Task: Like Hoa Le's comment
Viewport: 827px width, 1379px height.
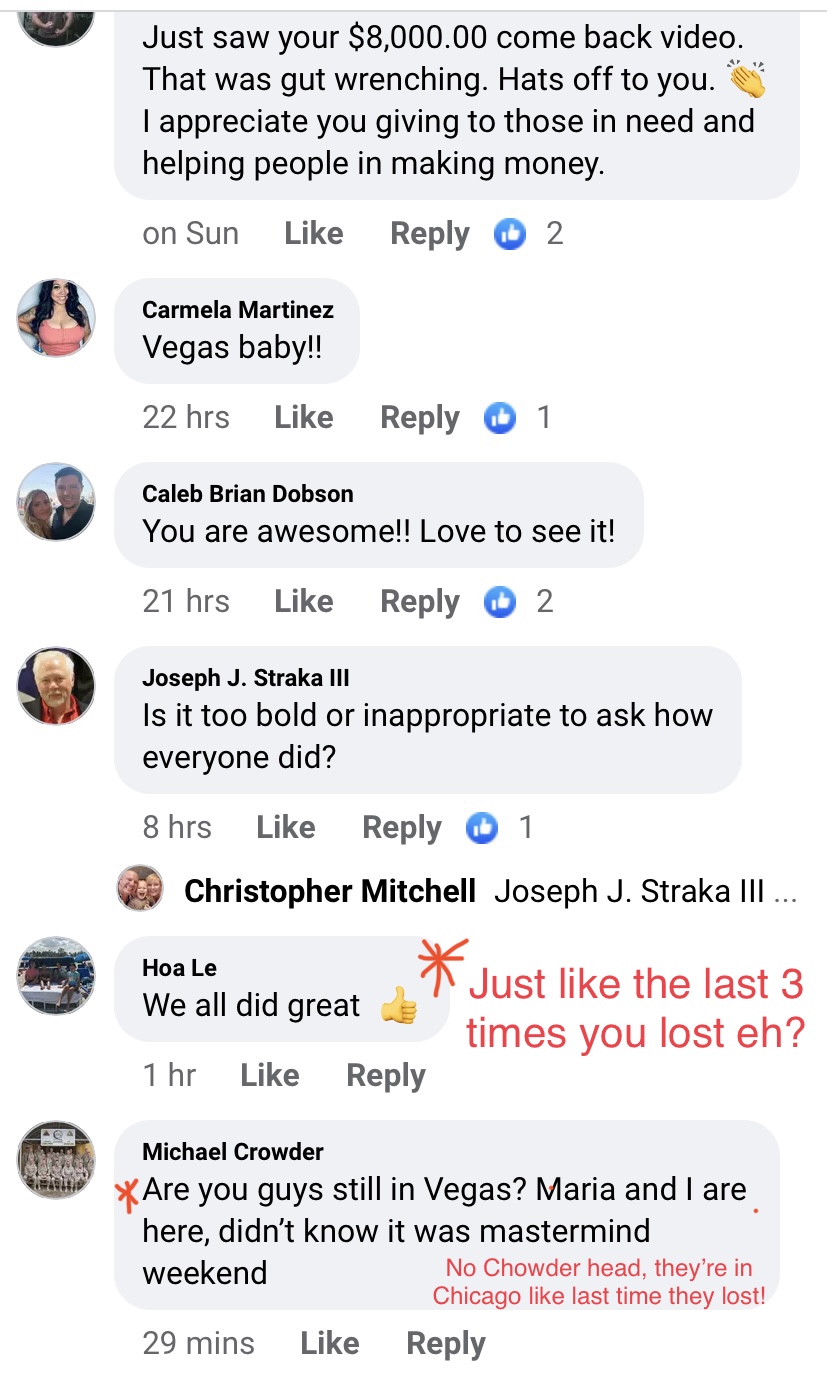Action: [x=269, y=1075]
